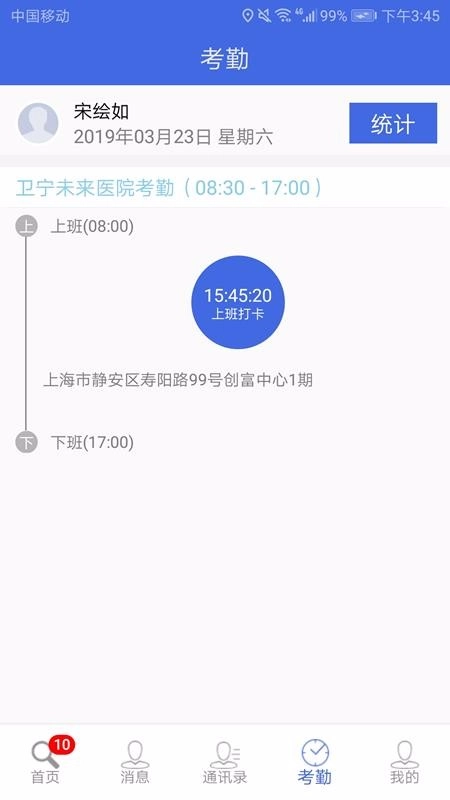Image resolution: width=450 pixels, height=800 pixels.
Task: Switch to the 首页 tab
Action: pyautogui.click(x=46, y=761)
